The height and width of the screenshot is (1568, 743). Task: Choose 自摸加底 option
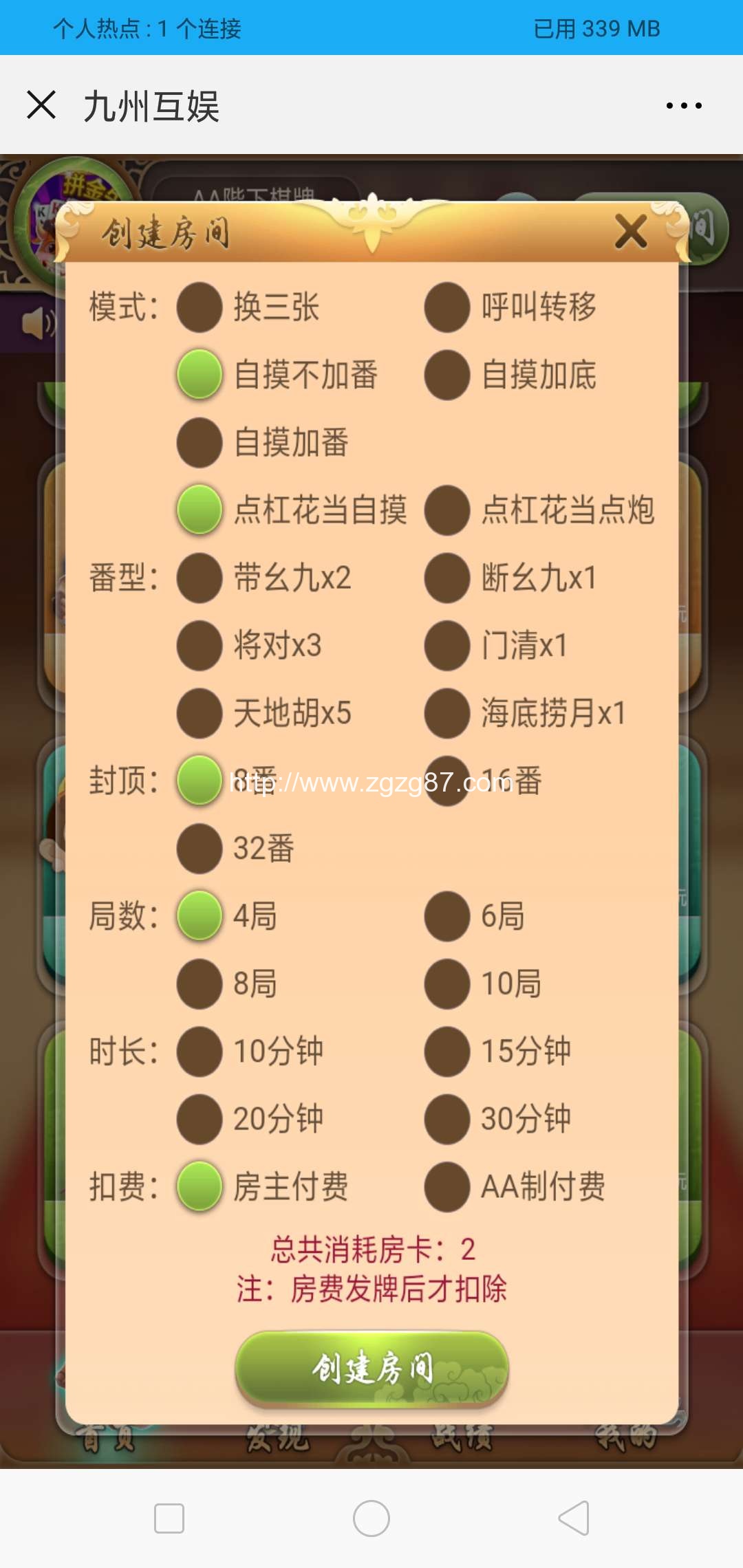[447, 375]
